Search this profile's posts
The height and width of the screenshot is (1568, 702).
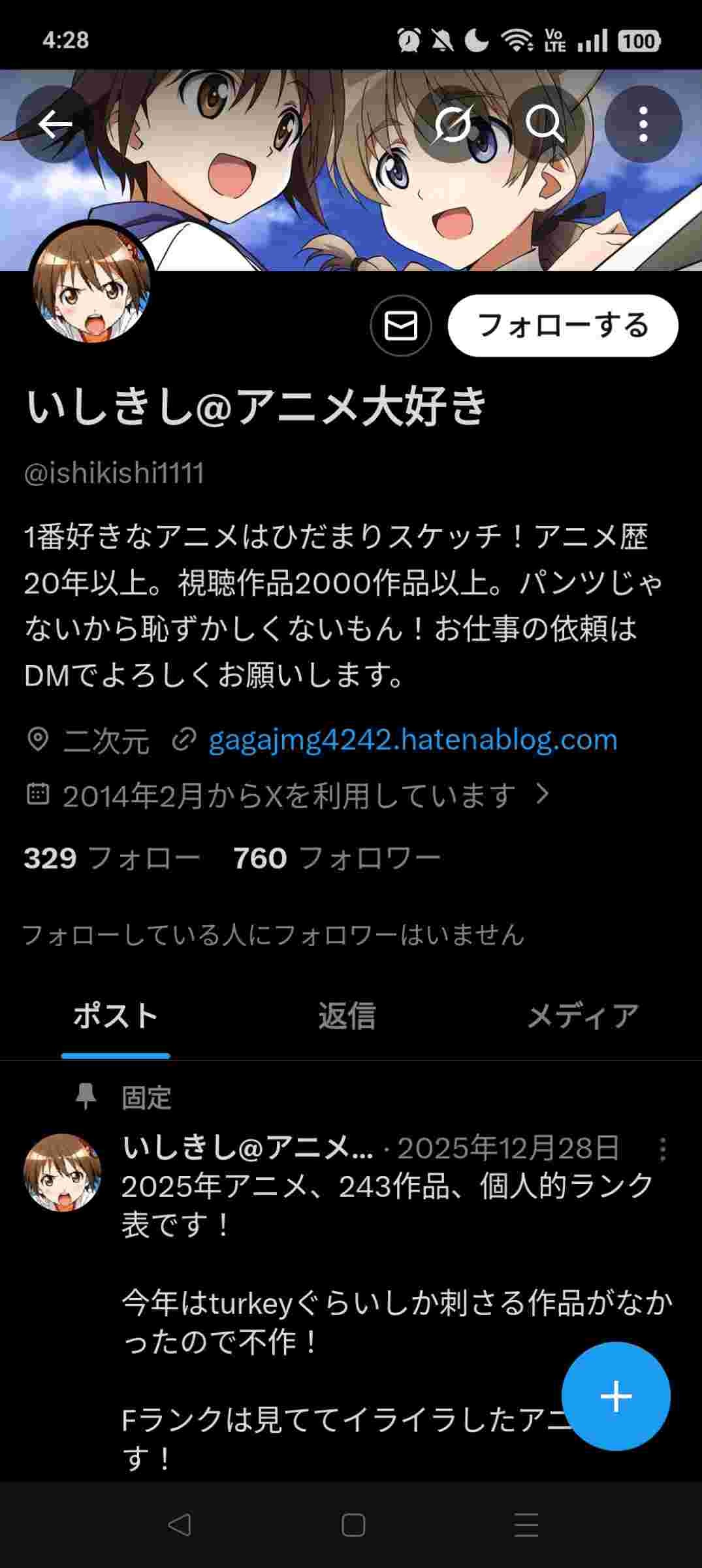click(545, 124)
